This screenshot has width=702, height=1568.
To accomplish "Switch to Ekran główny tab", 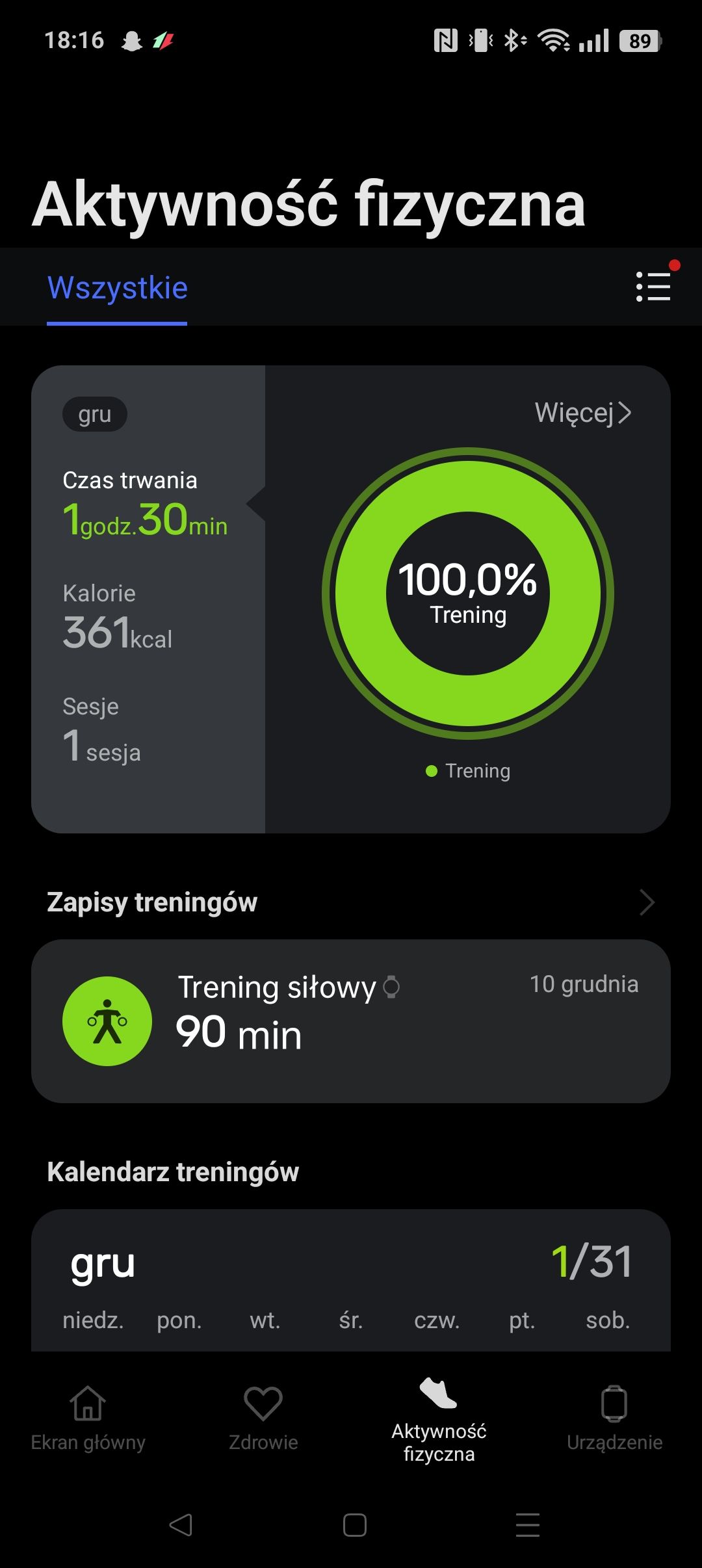I will coord(88,1417).
